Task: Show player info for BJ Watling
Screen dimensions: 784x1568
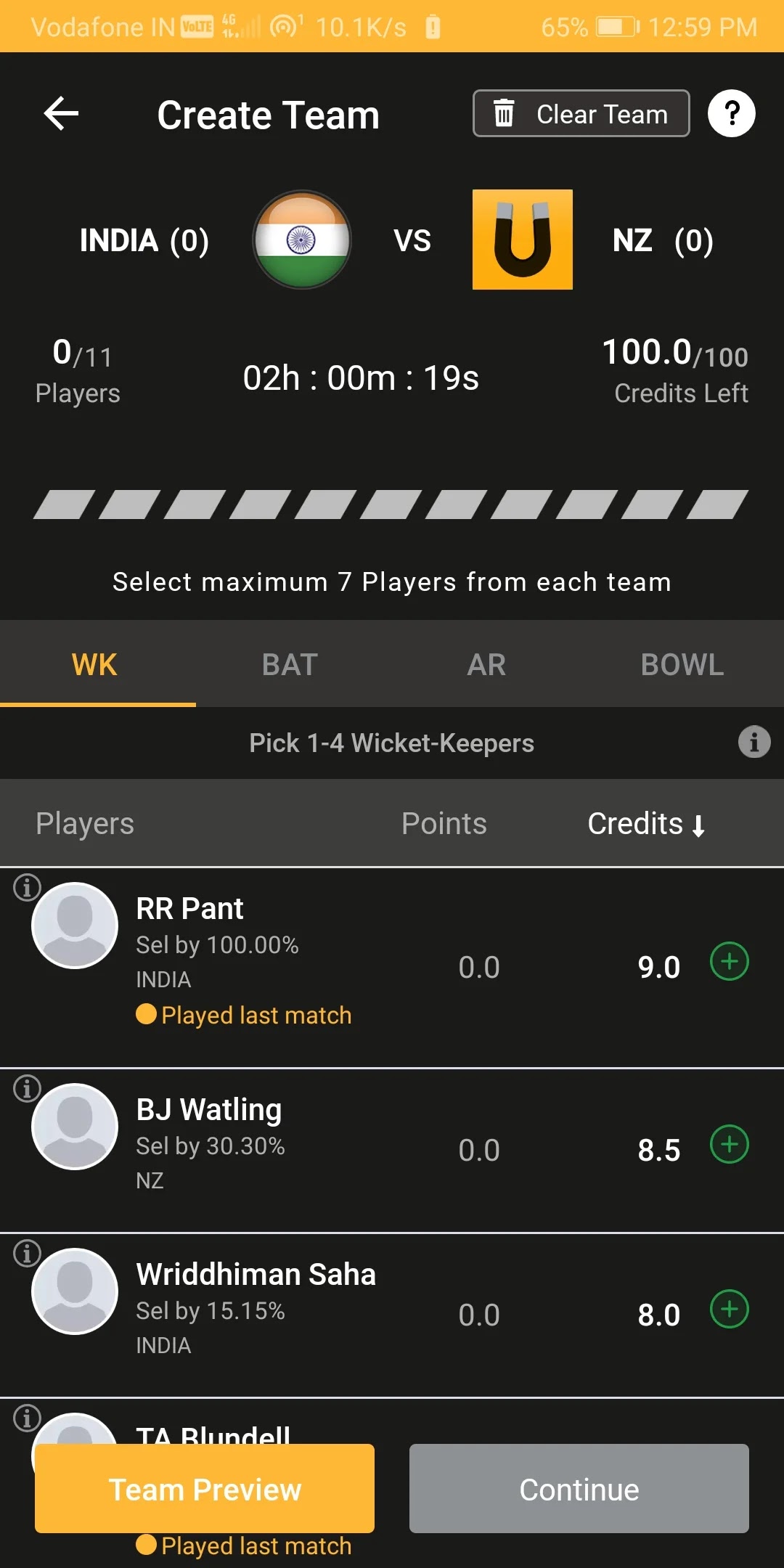Action: click(27, 1088)
